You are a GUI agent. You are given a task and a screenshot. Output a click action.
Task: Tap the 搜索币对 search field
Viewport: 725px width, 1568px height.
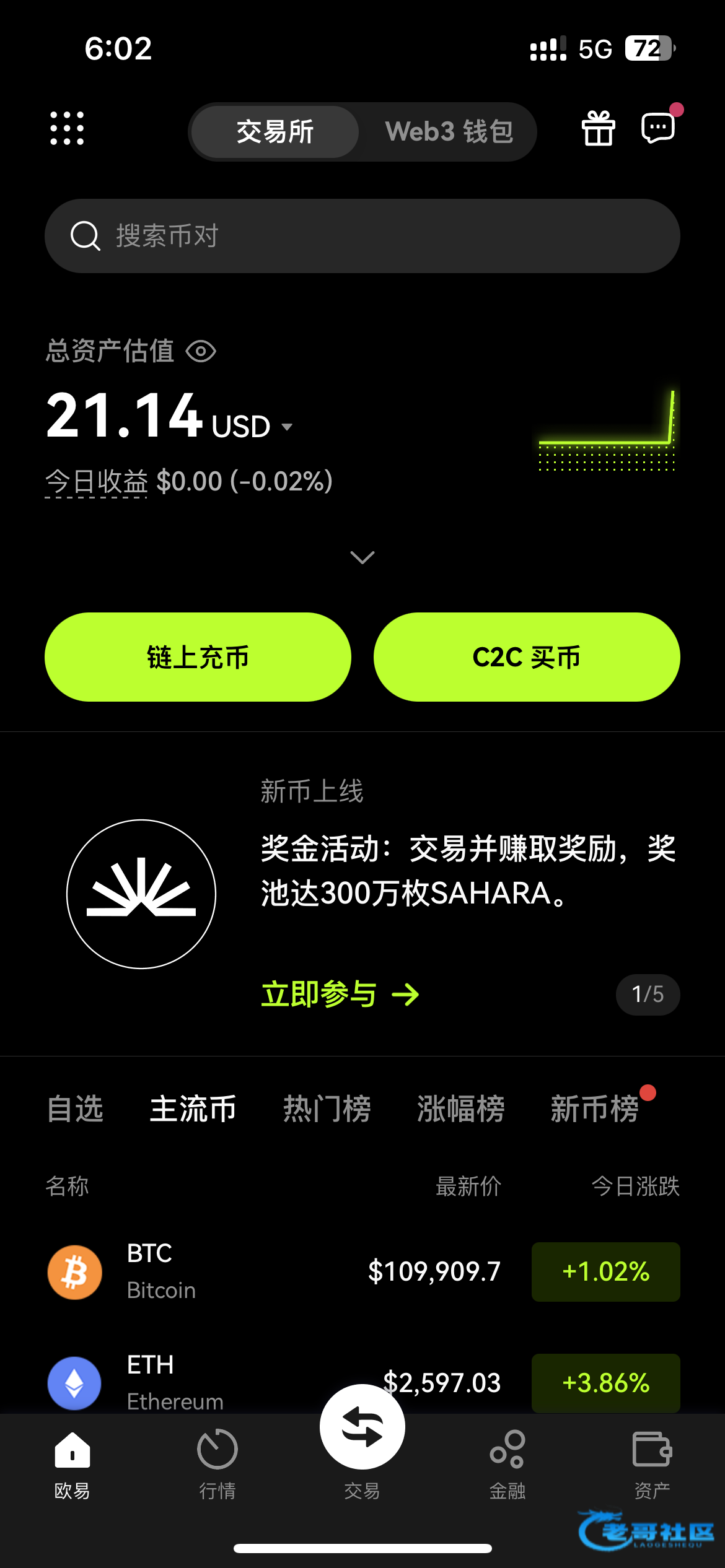pyautogui.click(x=362, y=236)
